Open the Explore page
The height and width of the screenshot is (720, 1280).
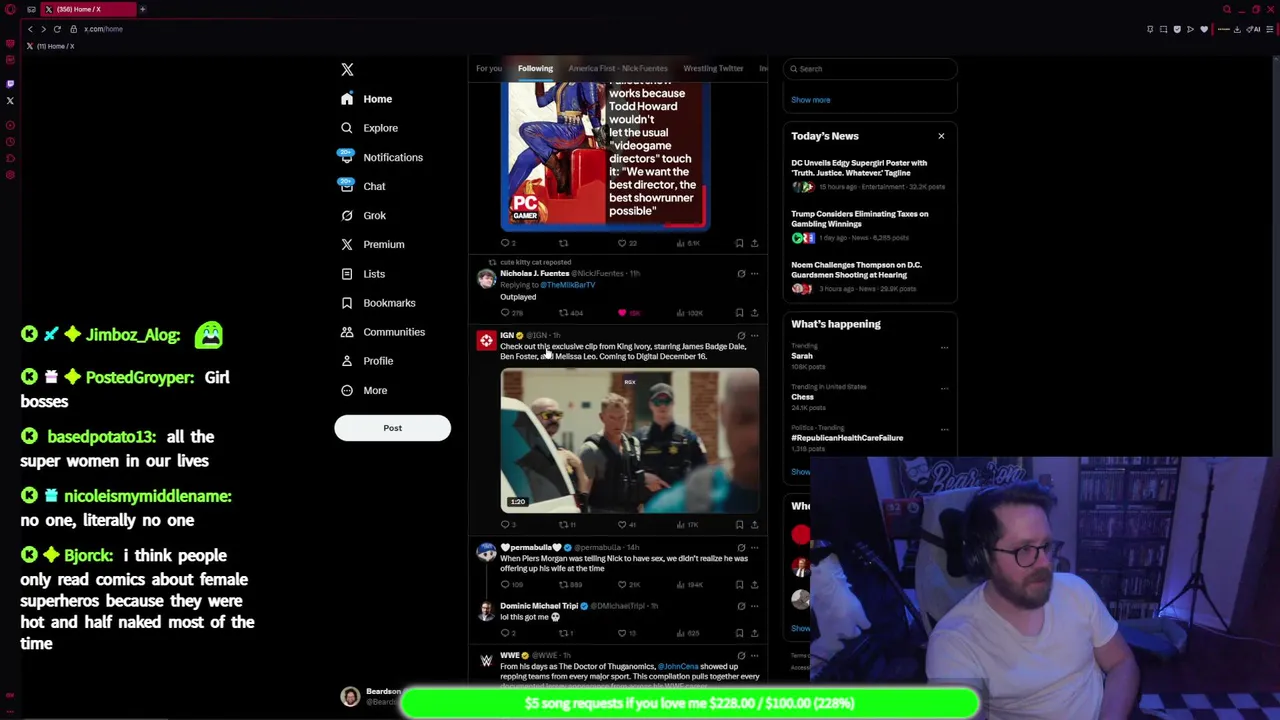[379, 128]
